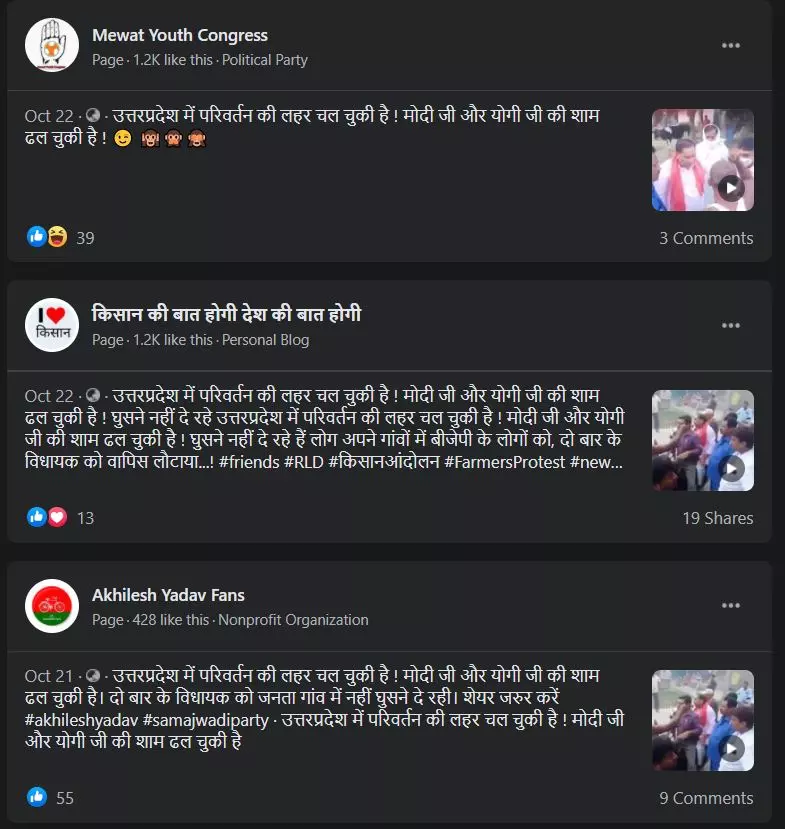The image size is (785, 829).
Task: Play the video in किसान की बात post
Action: 703,440
